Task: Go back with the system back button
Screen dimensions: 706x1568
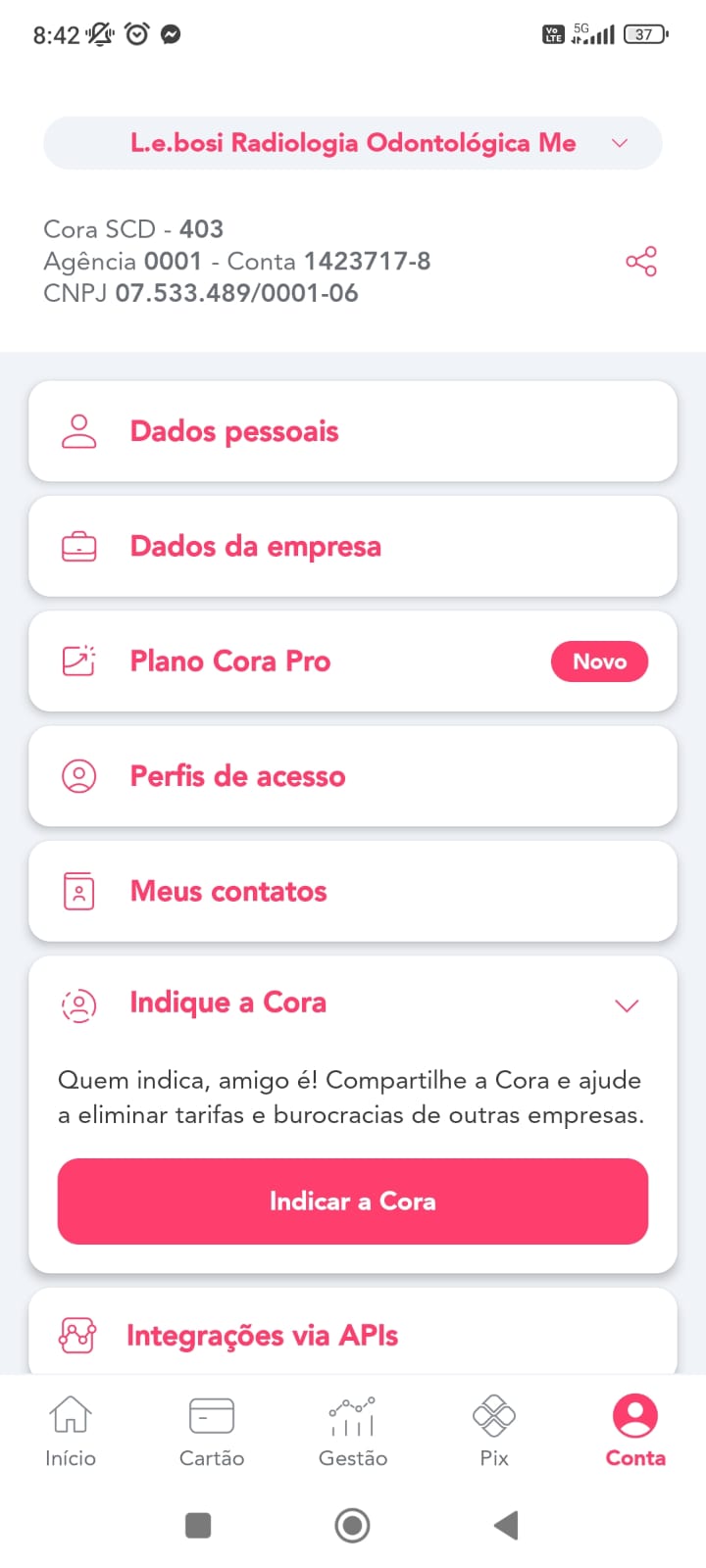Action: pos(506,1525)
